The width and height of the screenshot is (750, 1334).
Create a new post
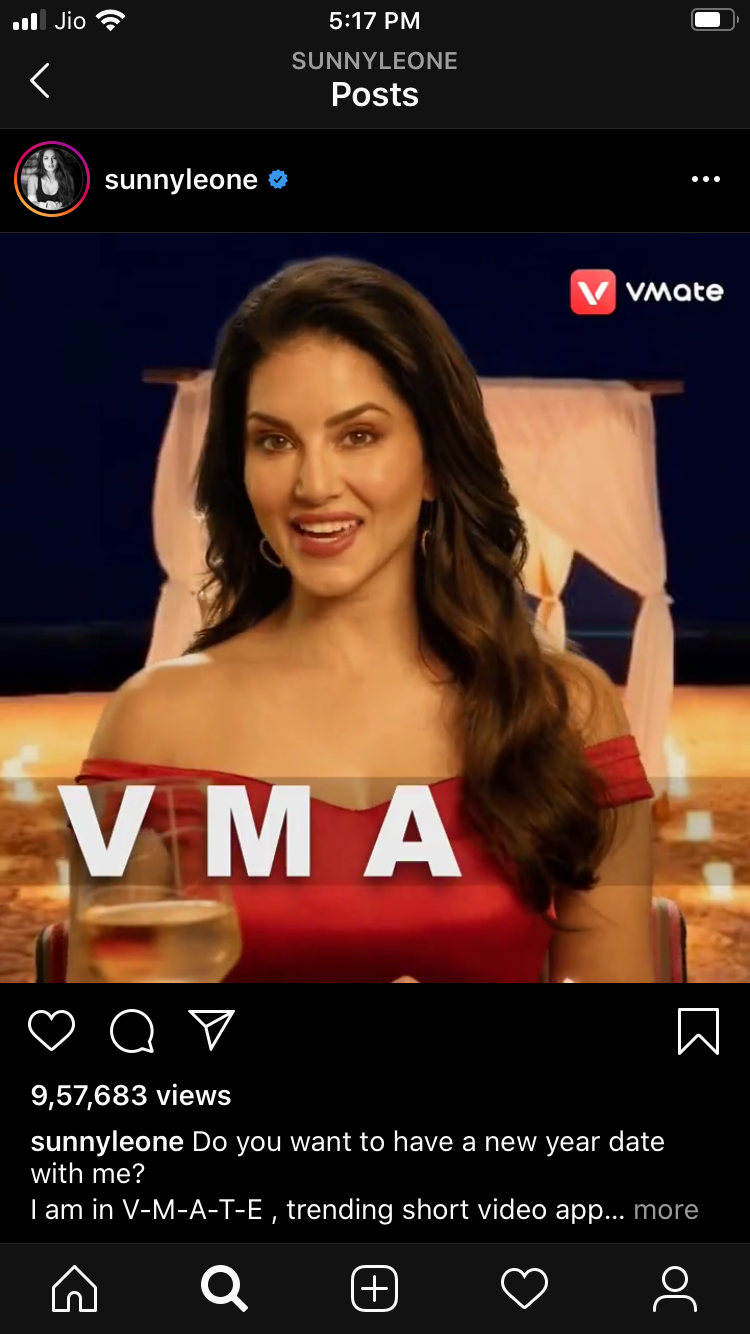(x=375, y=1288)
